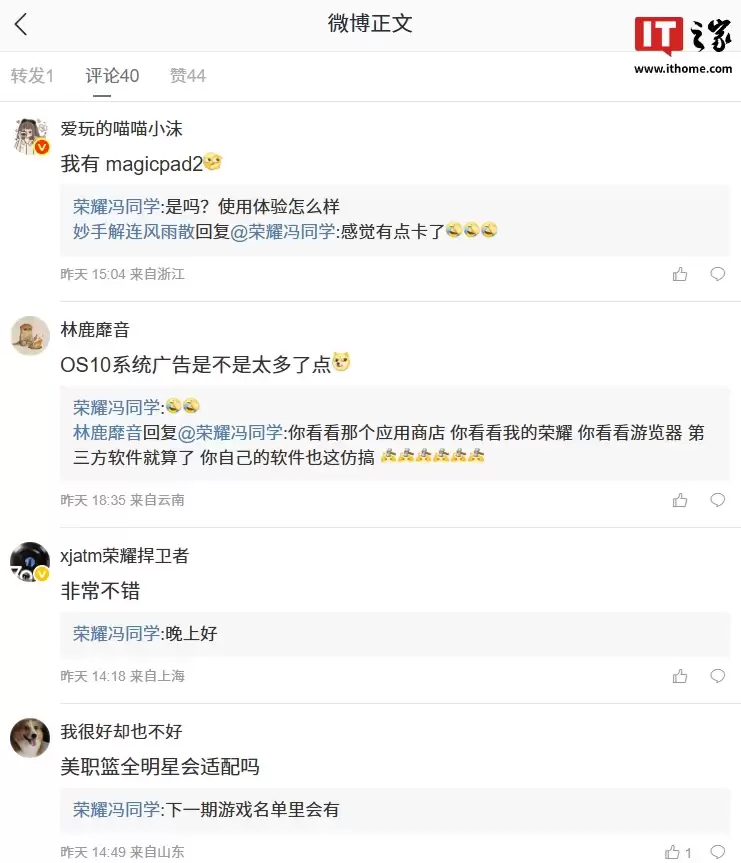The image size is (741, 863).
Task: Open xjatm荣耀捍卫者's profile avatar
Action: 30,562
